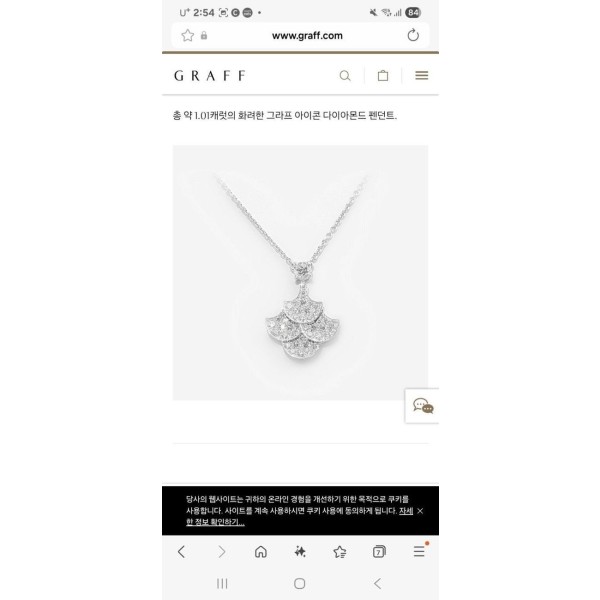The height and width of the screenshot is (600, 600).
Task: Open the Graff site search
Action: tap(345, 75)
